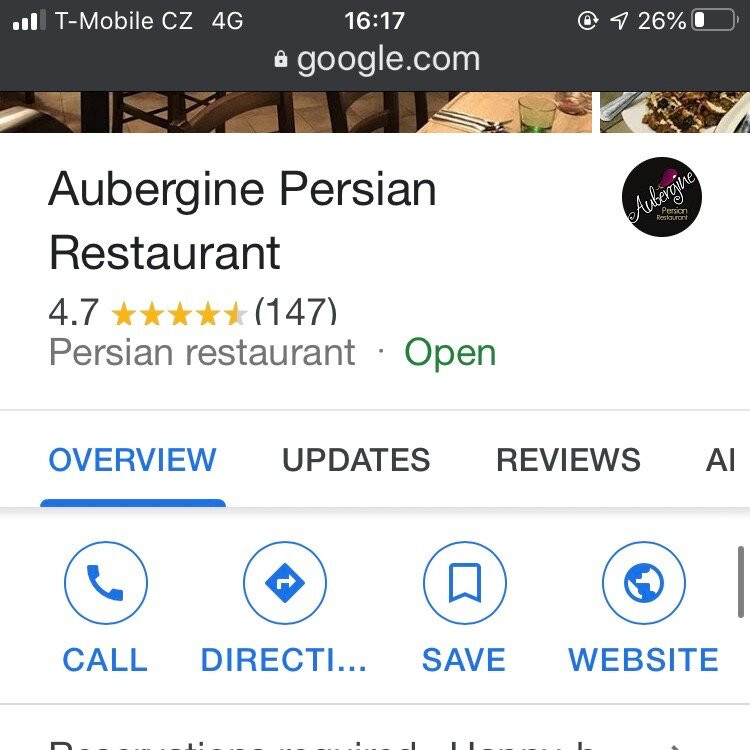750x750 pixels.
Task: Tap the google.com address bar
Action: click(x=377, y=59)
